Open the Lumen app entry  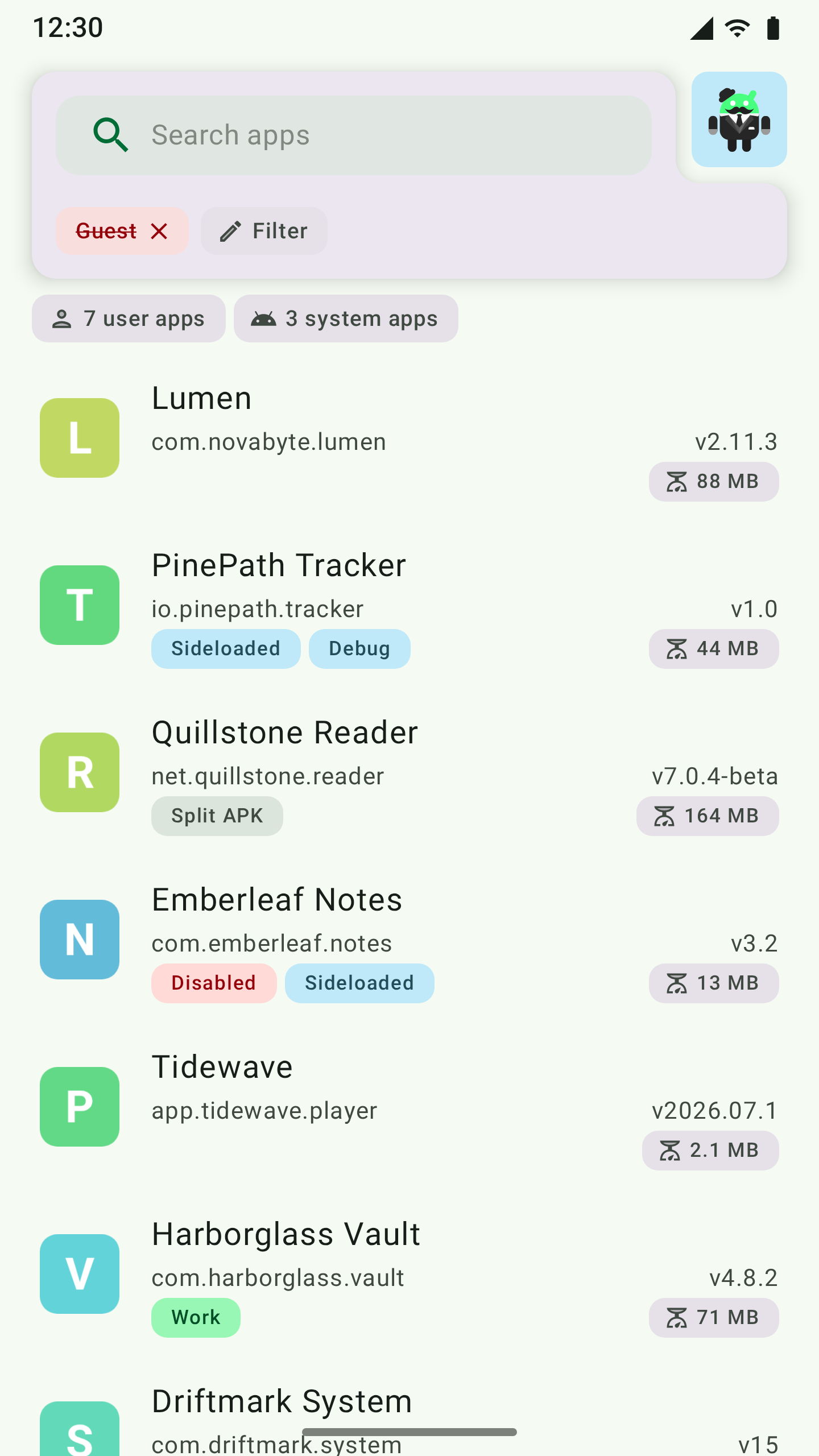(x=409, y=438)
